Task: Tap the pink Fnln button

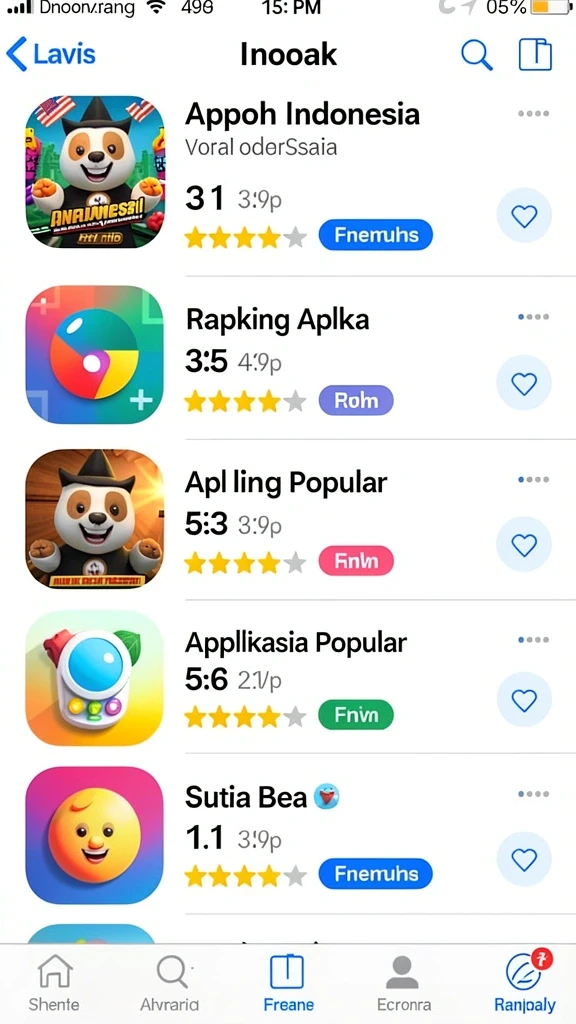Action: (x=356, y=561)
